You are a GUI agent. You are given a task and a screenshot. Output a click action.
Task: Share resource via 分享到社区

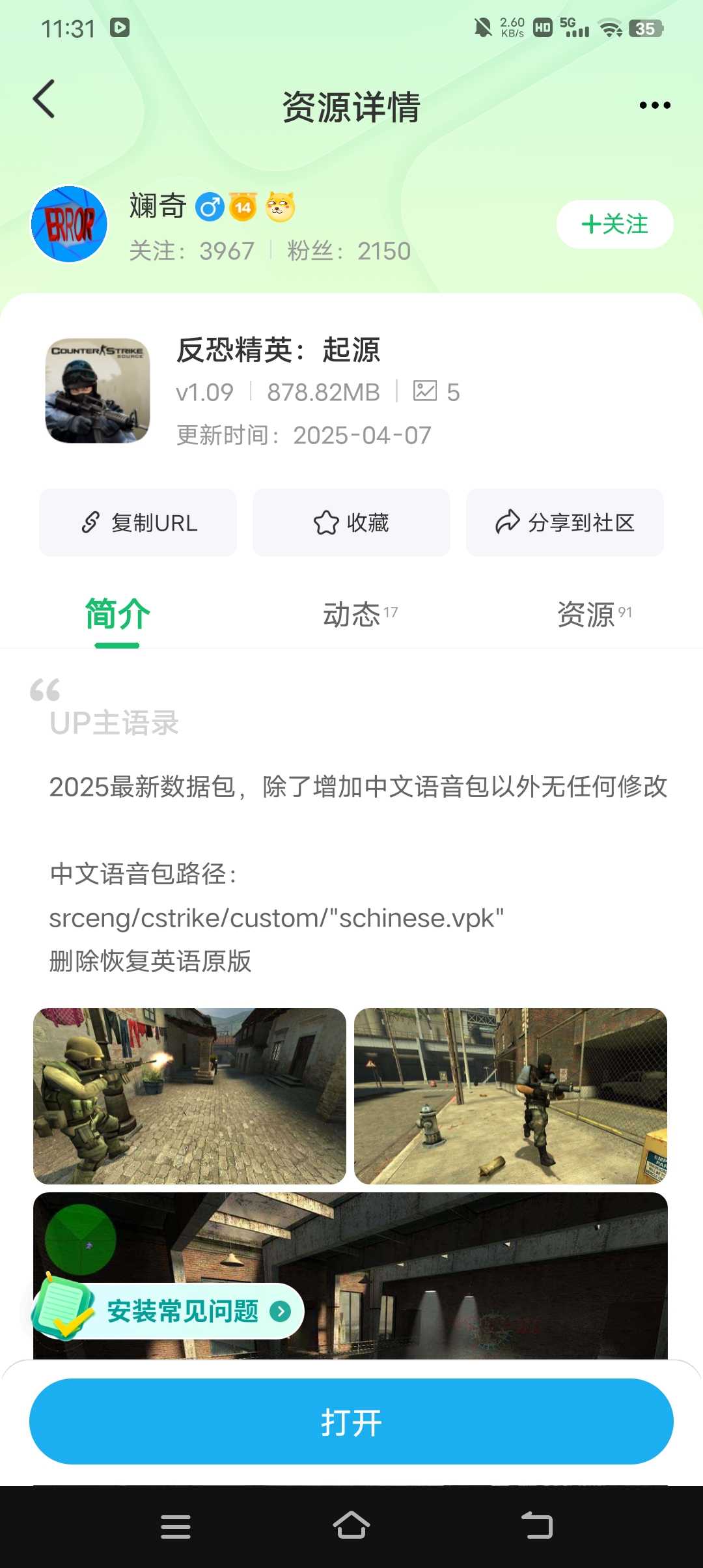pyautogui.click(x=564, y=523)
